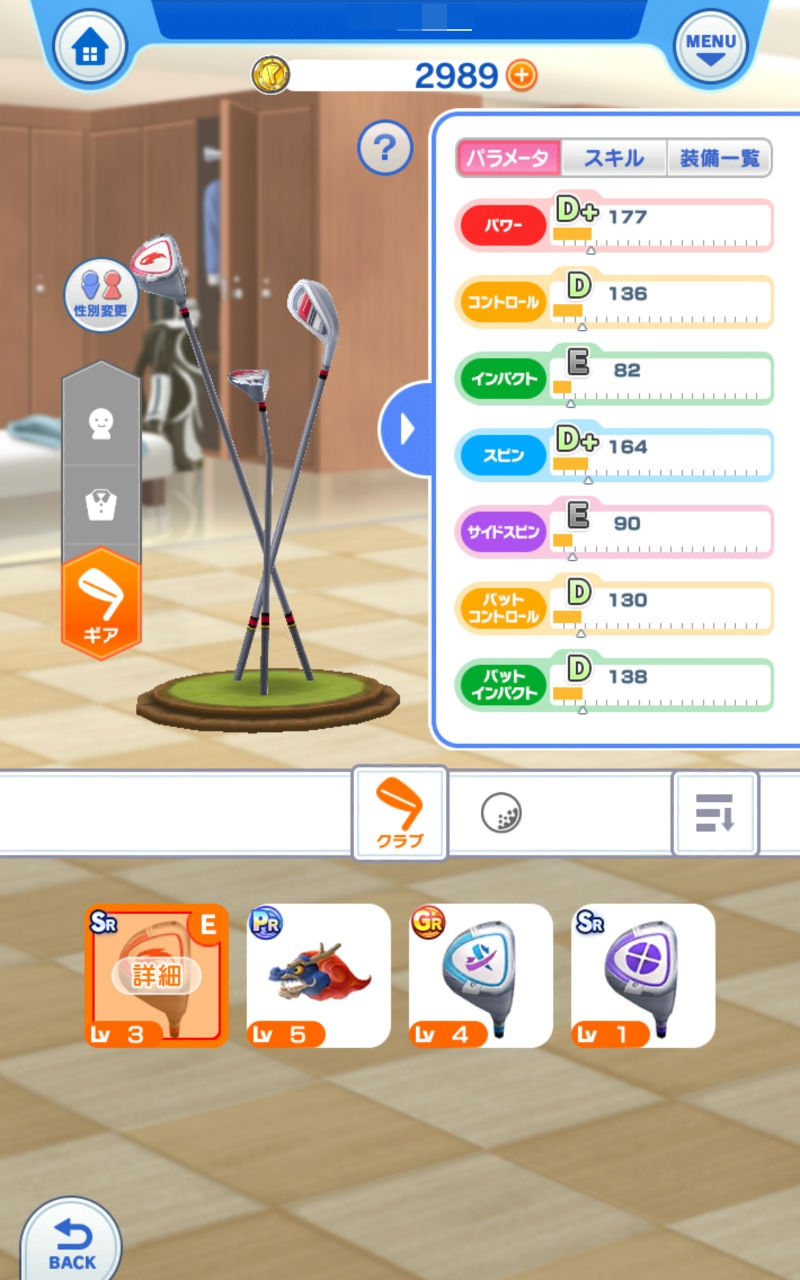Add more coins with the plus button
Viewport: 800px width, 1280px height.
(521, 74)
